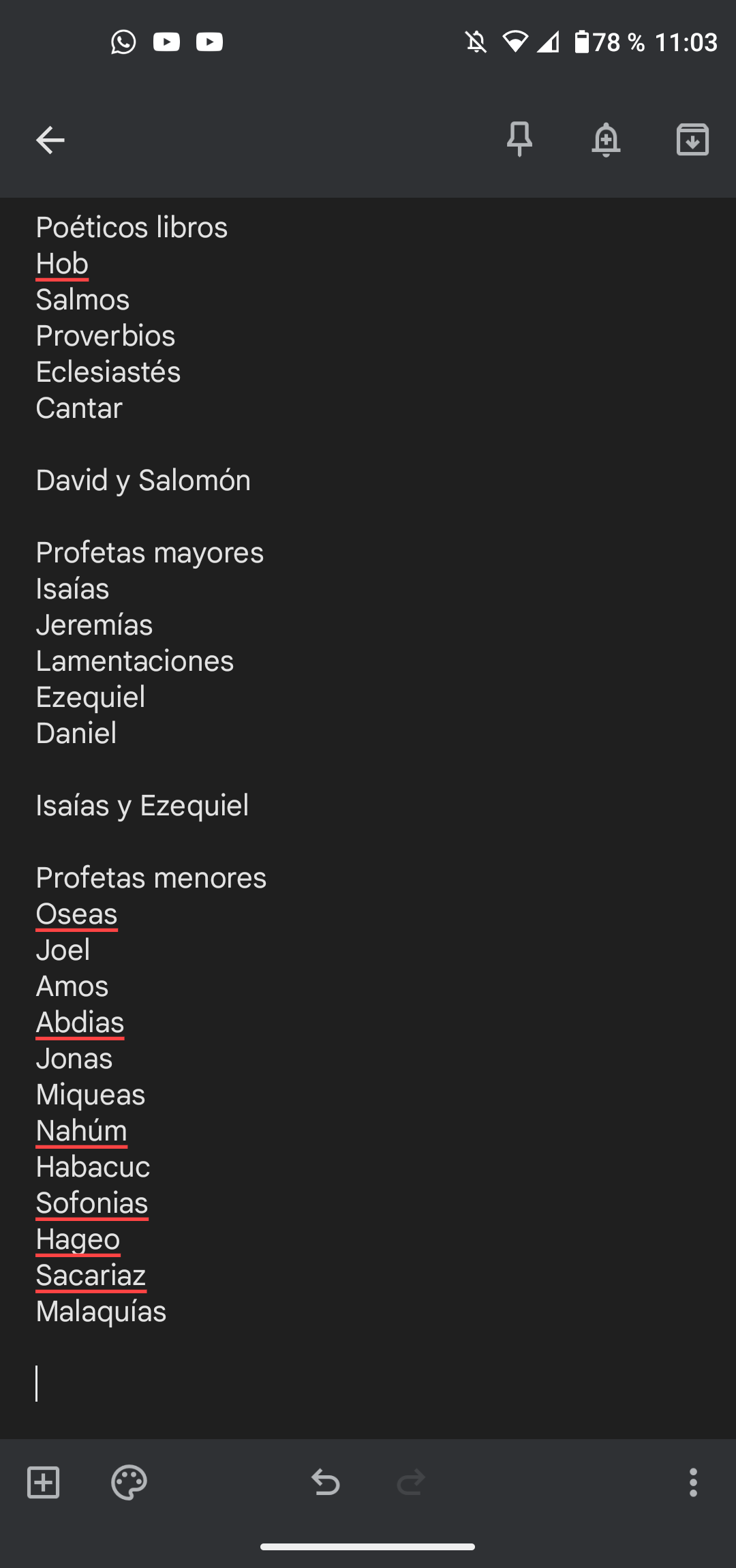Image resolution: width=736 pixels, height=1568 pixels.
Task: Open the color palette options
Action: (129, 1482)
